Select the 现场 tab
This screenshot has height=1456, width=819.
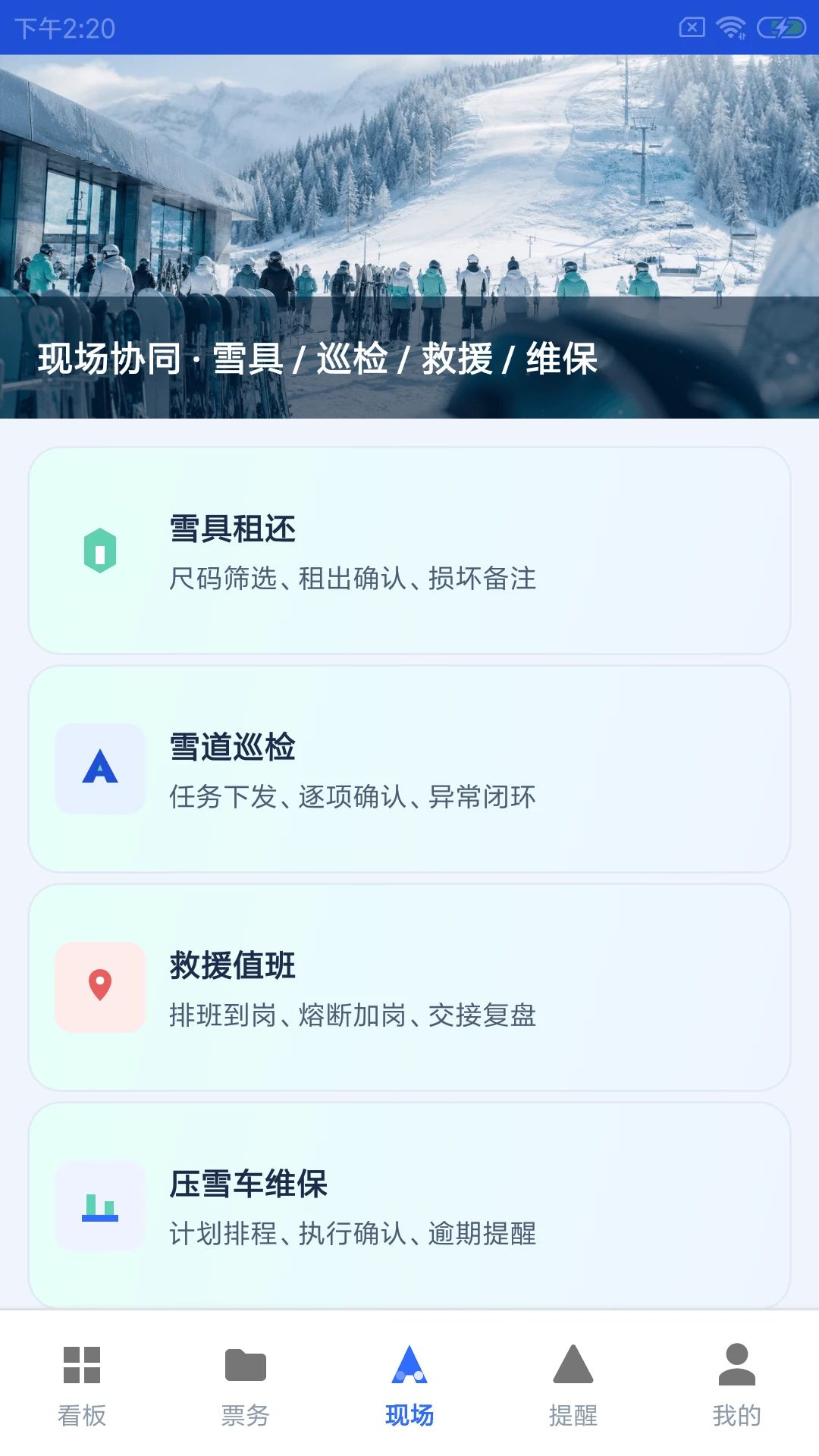pyautogui.click(x=409, y=1385)
